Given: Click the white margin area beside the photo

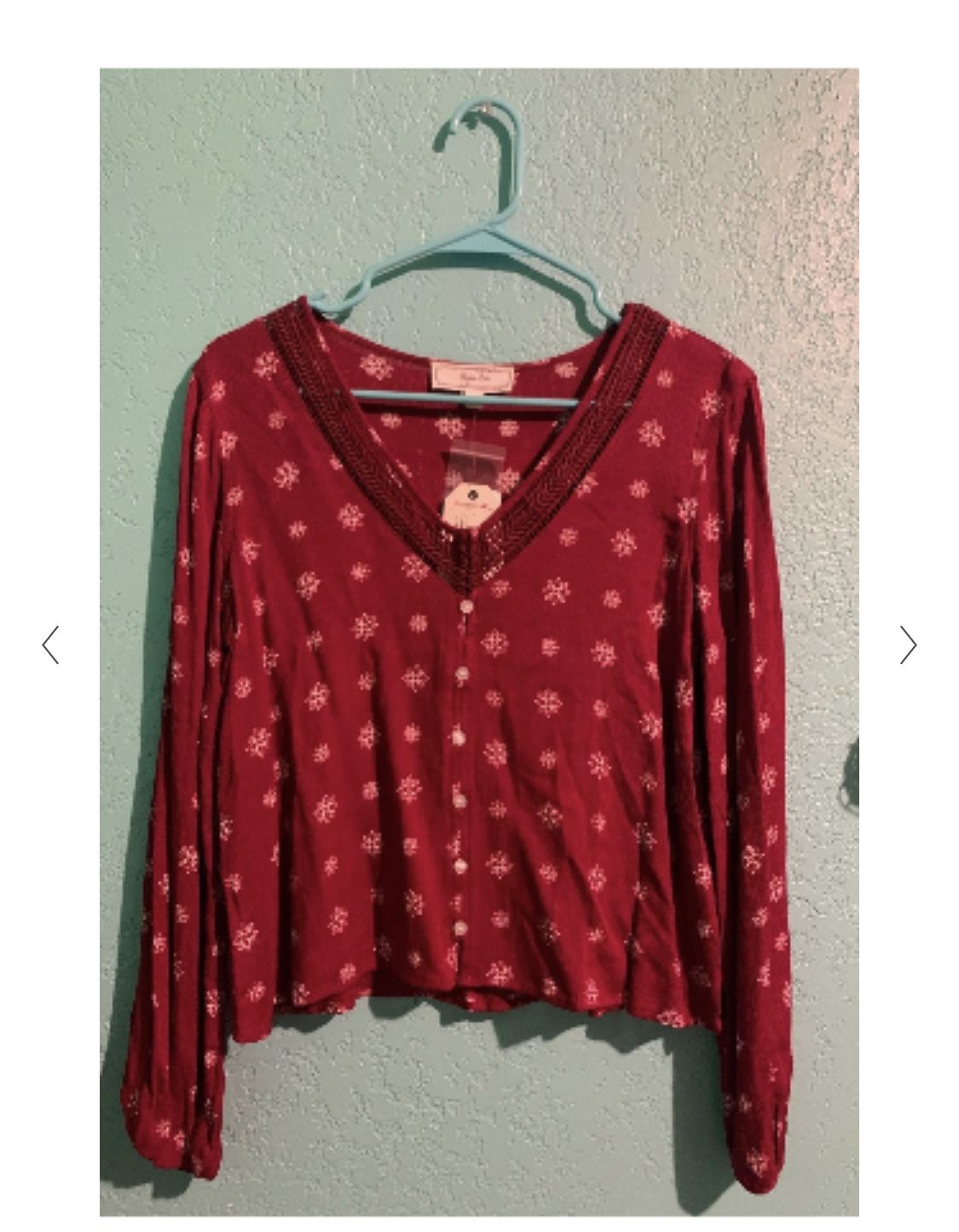Looking at the screenshot, I should (51, 256).
